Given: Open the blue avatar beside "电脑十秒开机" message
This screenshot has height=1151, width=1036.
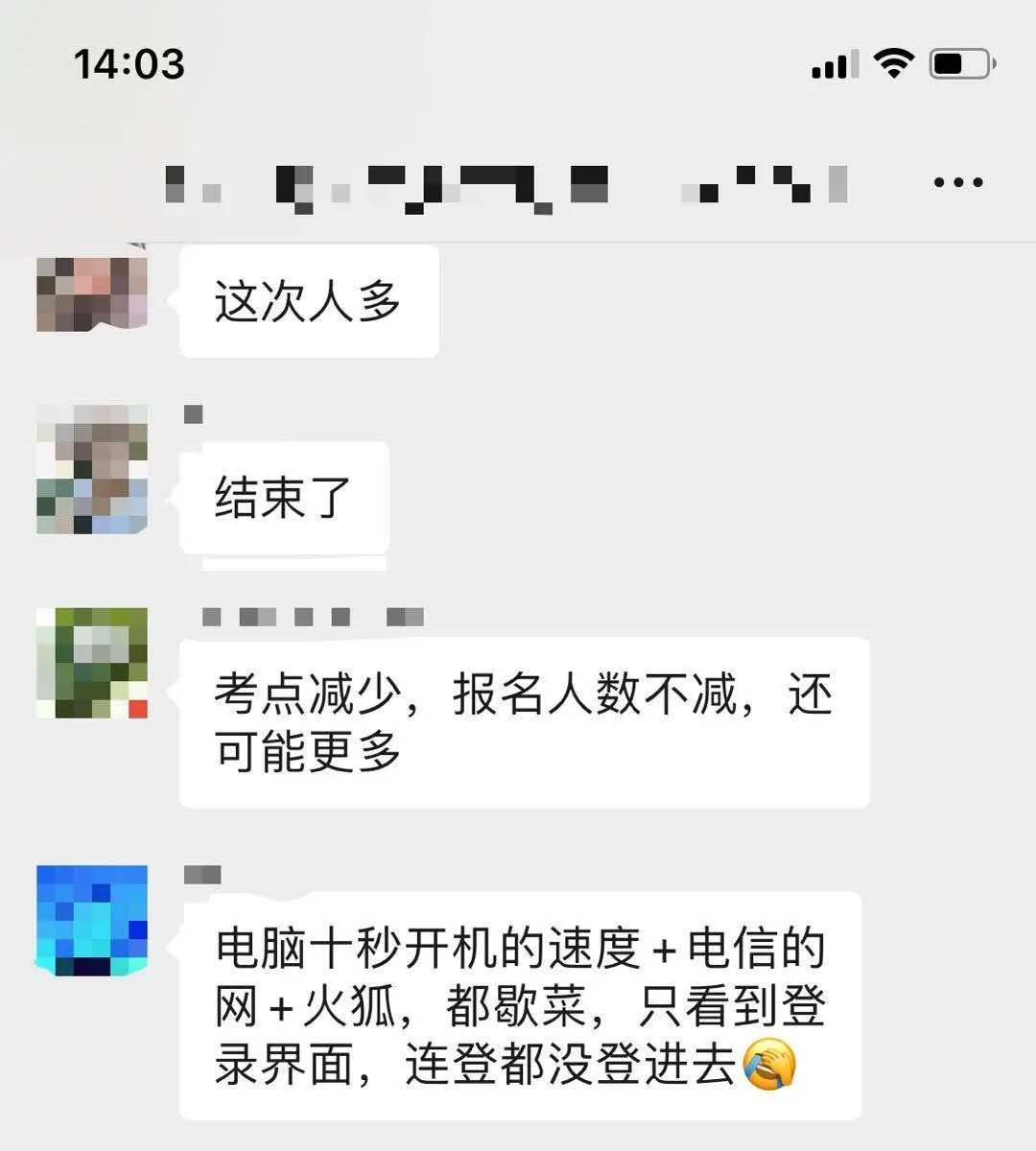Looking at the screenshot, I should click(92, 920).
